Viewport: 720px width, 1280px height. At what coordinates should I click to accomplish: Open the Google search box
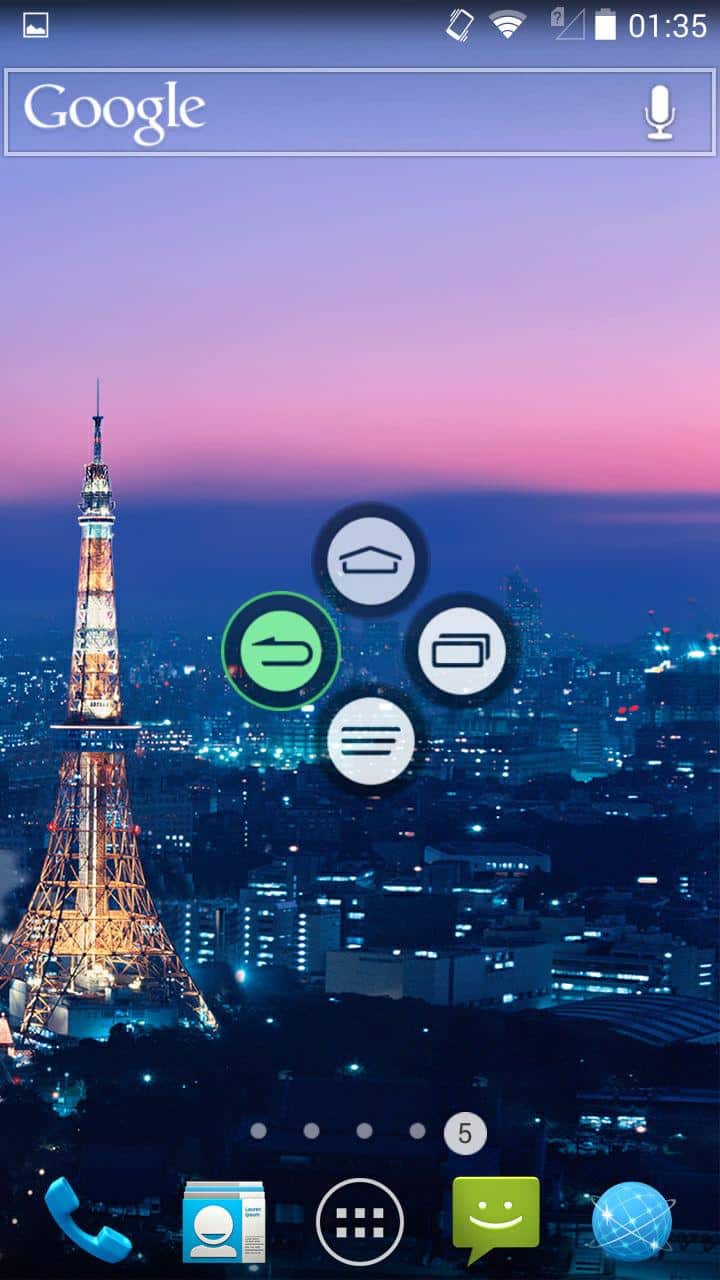pos(320,112)
